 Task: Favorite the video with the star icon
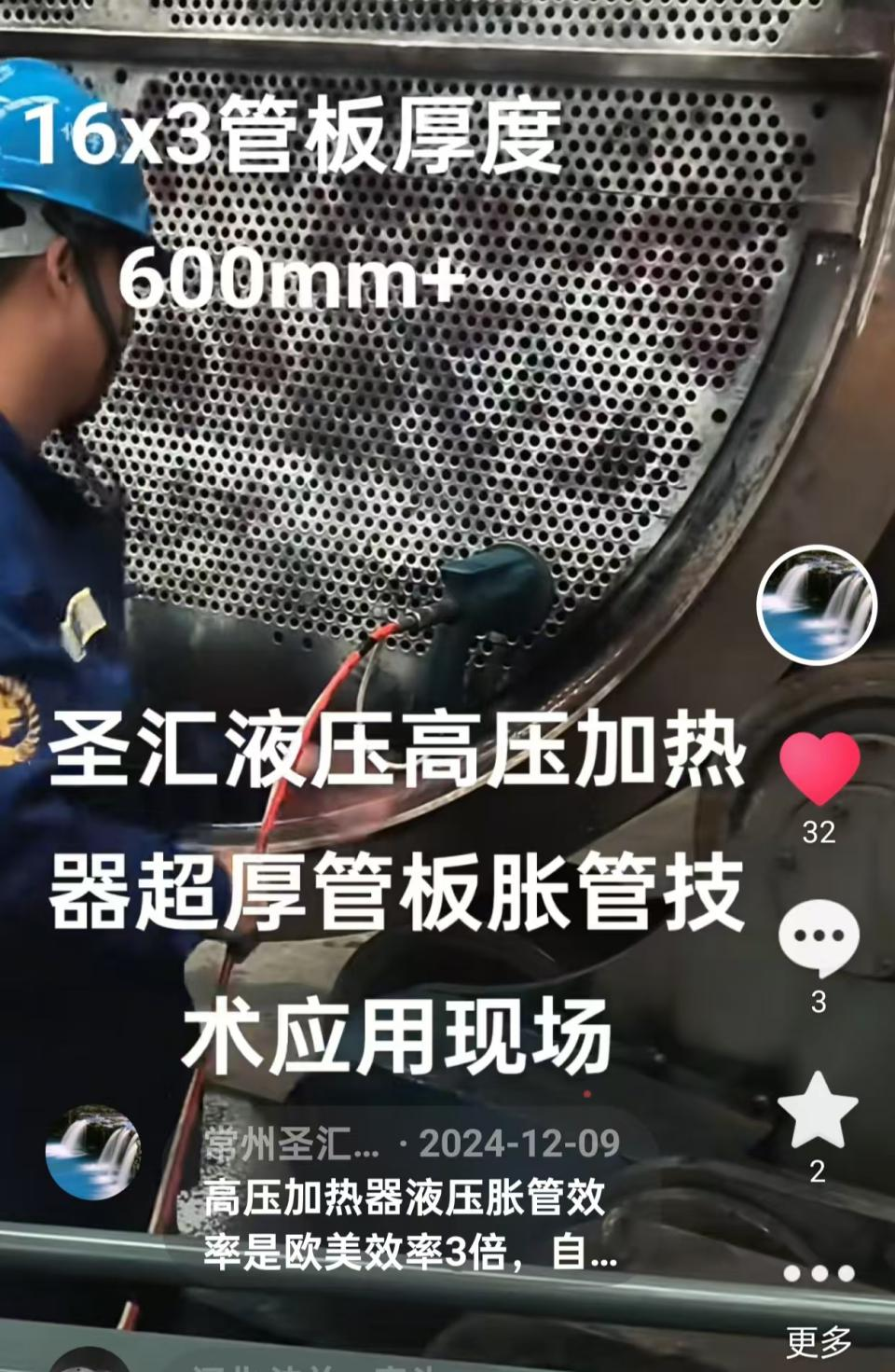click(818, 1110)
